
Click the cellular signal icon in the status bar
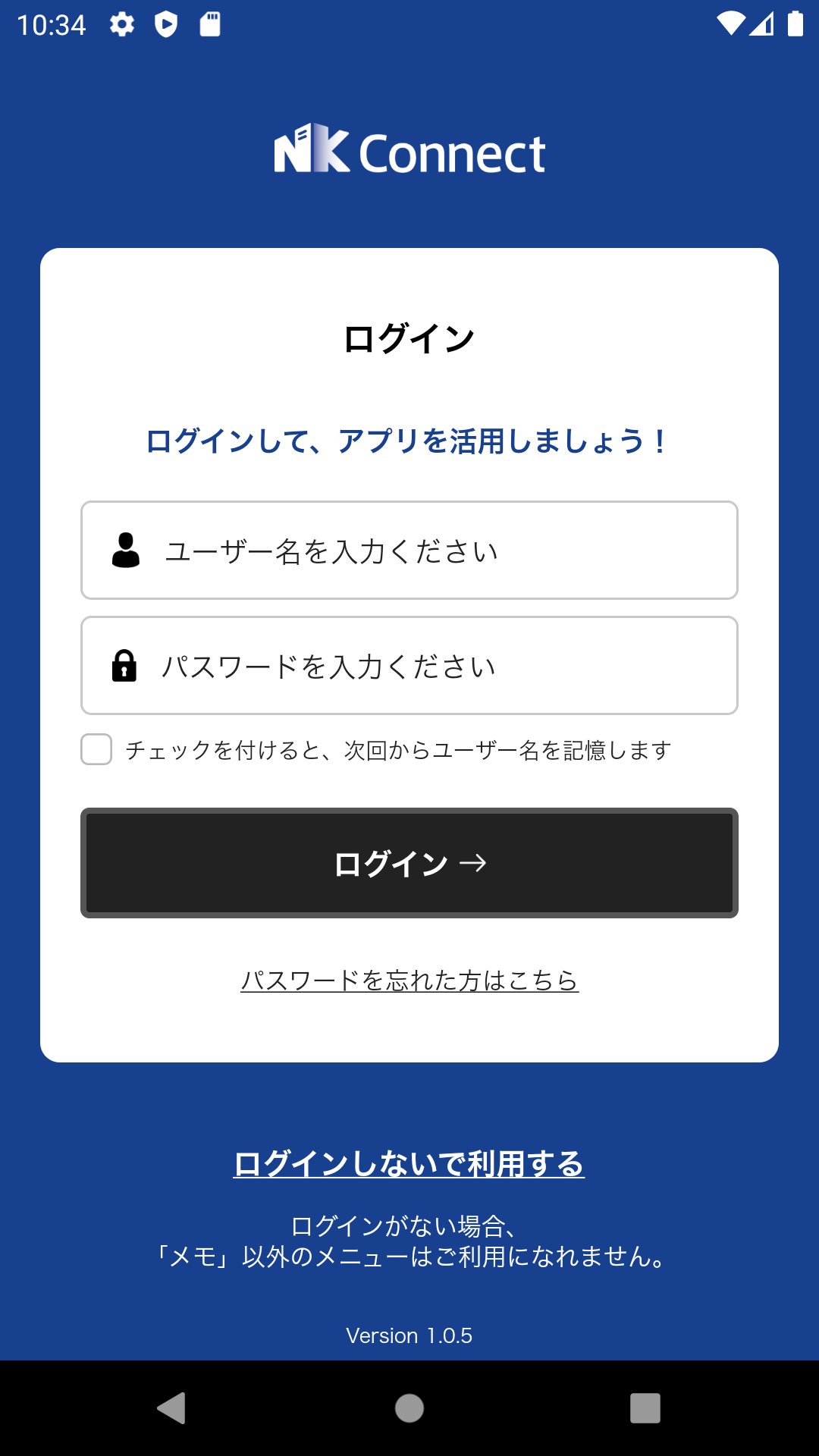(x=764, y=24)
